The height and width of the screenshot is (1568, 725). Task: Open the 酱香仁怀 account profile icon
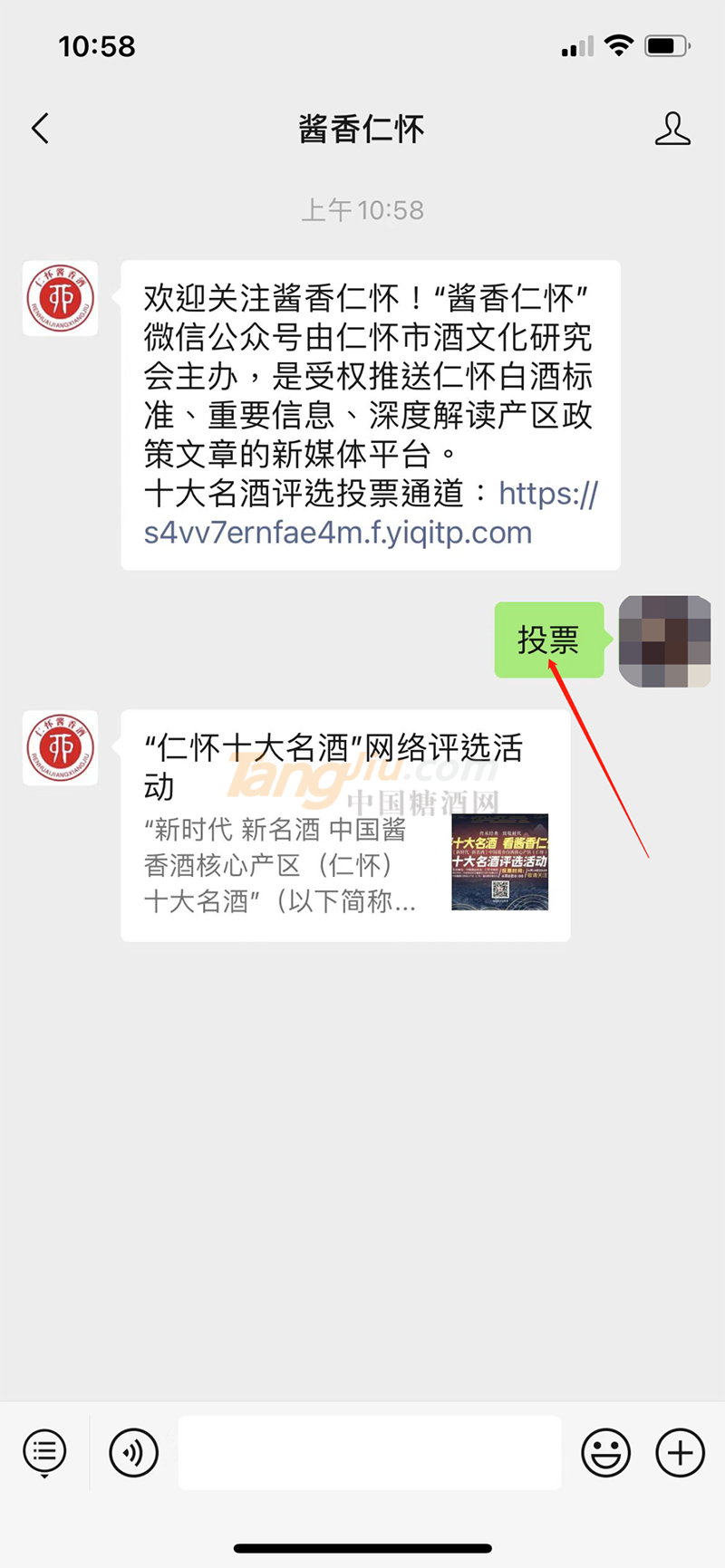point(672,129)
